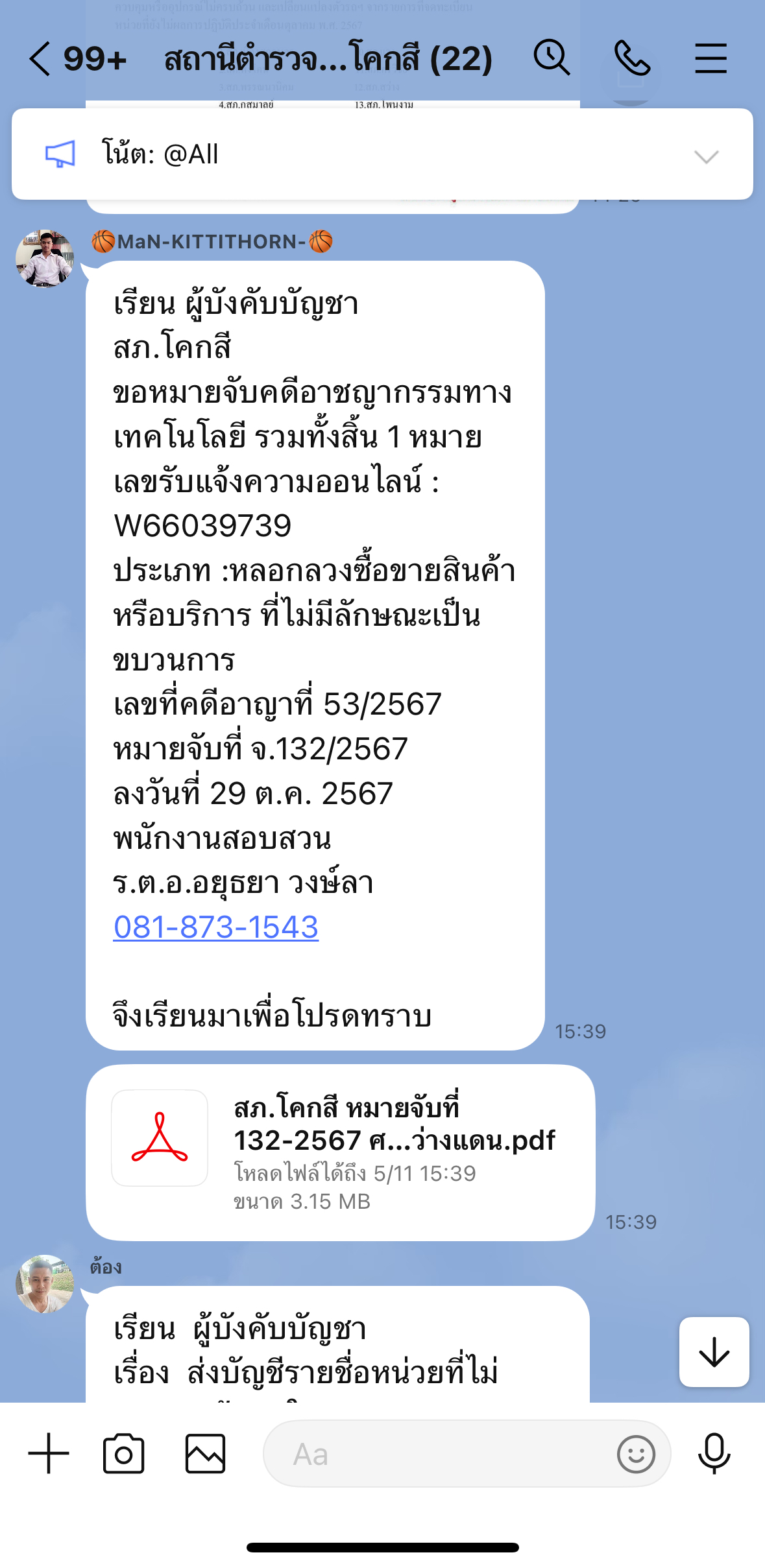Open the plus attachment menu
The width and height of the screenshot is (765, 1568).
pos(49,1453)
